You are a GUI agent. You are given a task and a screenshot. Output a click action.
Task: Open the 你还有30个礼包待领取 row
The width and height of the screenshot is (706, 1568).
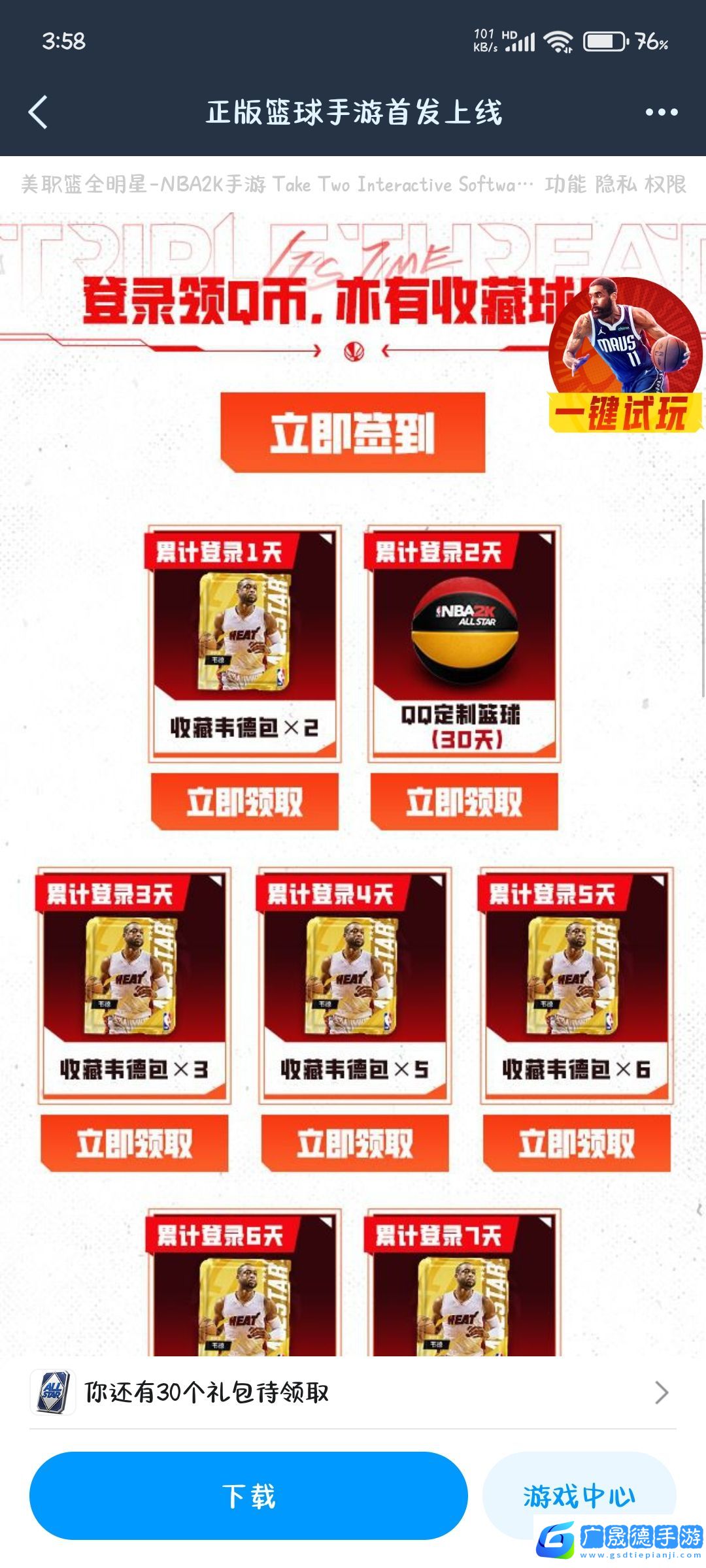tap(353, 1392)
